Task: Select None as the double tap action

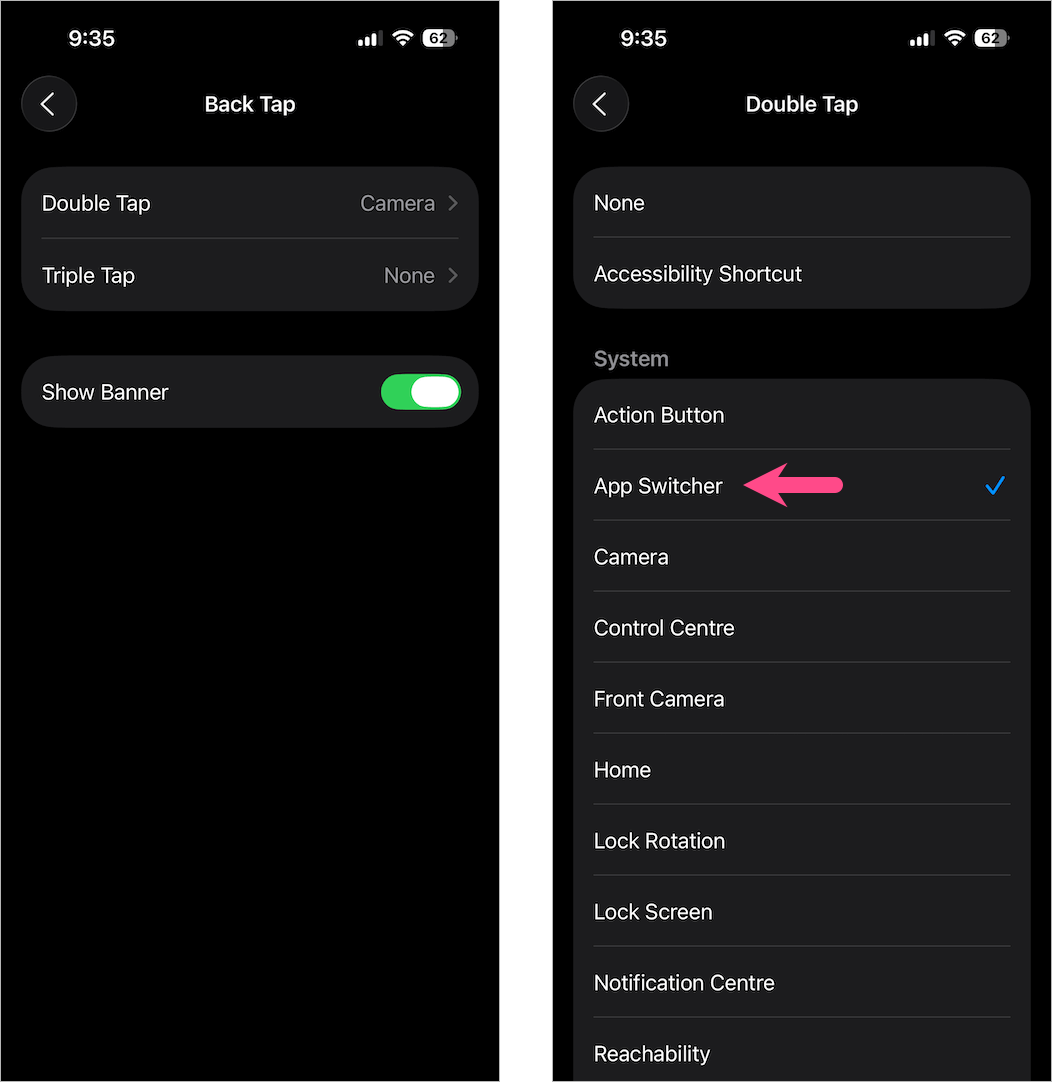Action: tap(800, 203)
